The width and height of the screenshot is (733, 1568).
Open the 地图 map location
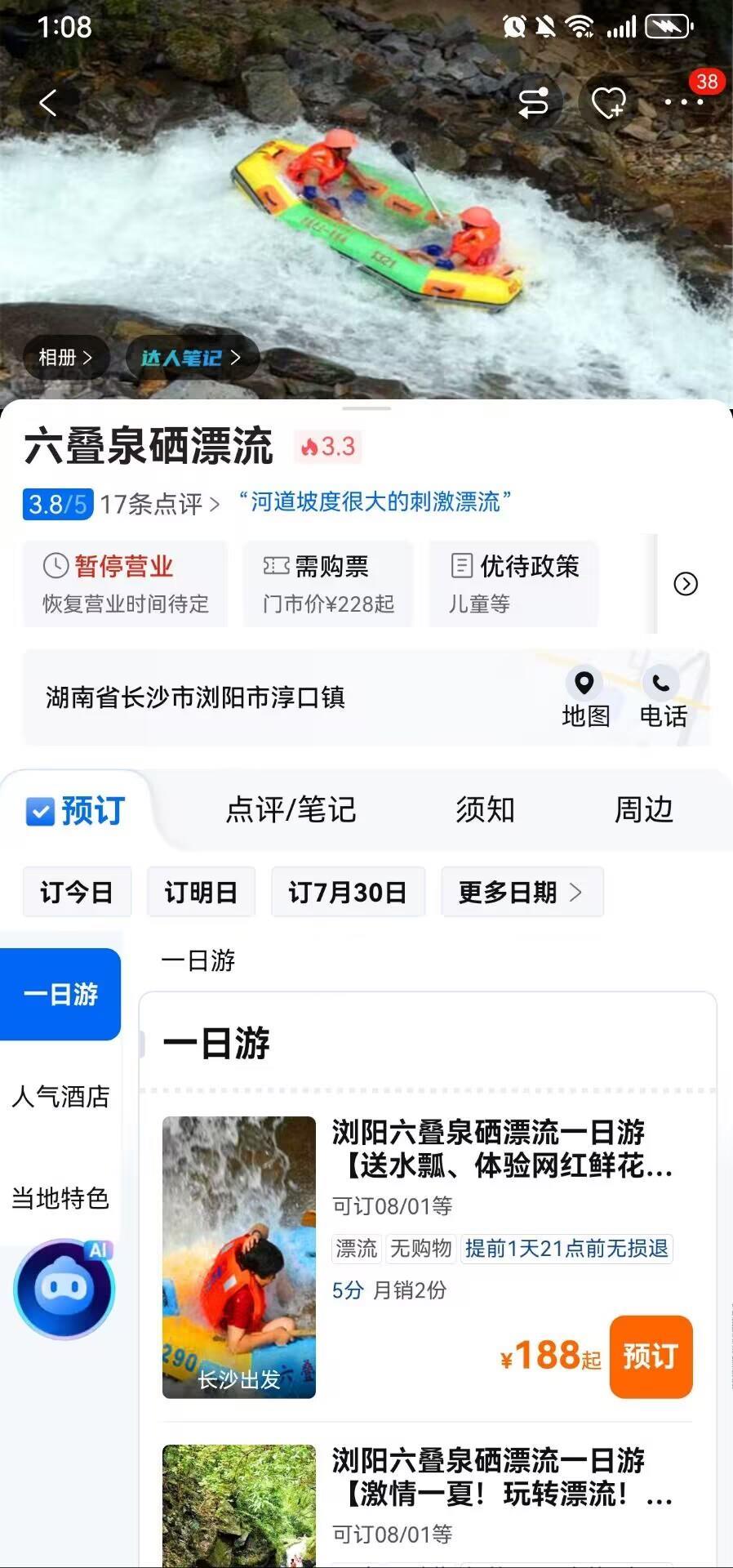point(585,698)
